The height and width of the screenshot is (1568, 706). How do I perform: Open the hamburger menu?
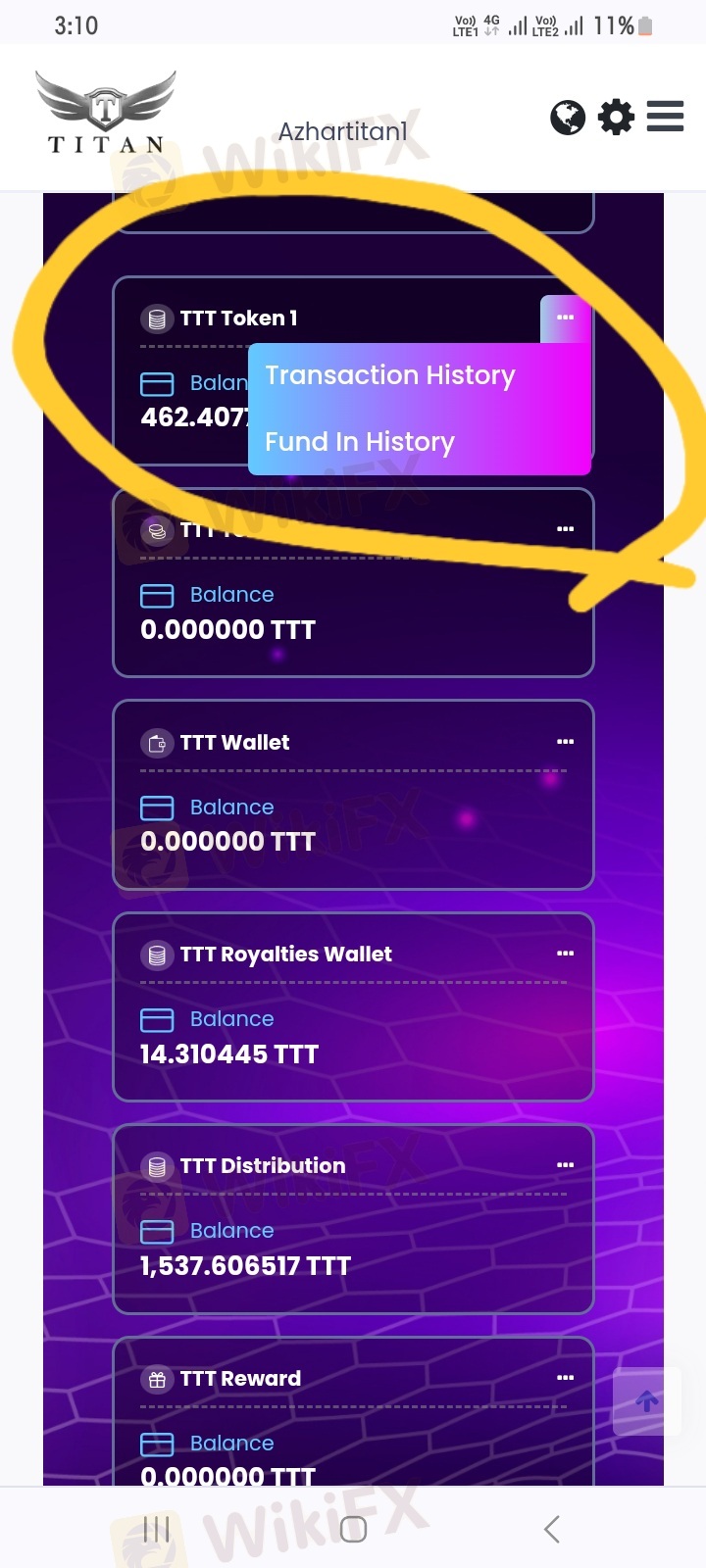tap(665, 117)
